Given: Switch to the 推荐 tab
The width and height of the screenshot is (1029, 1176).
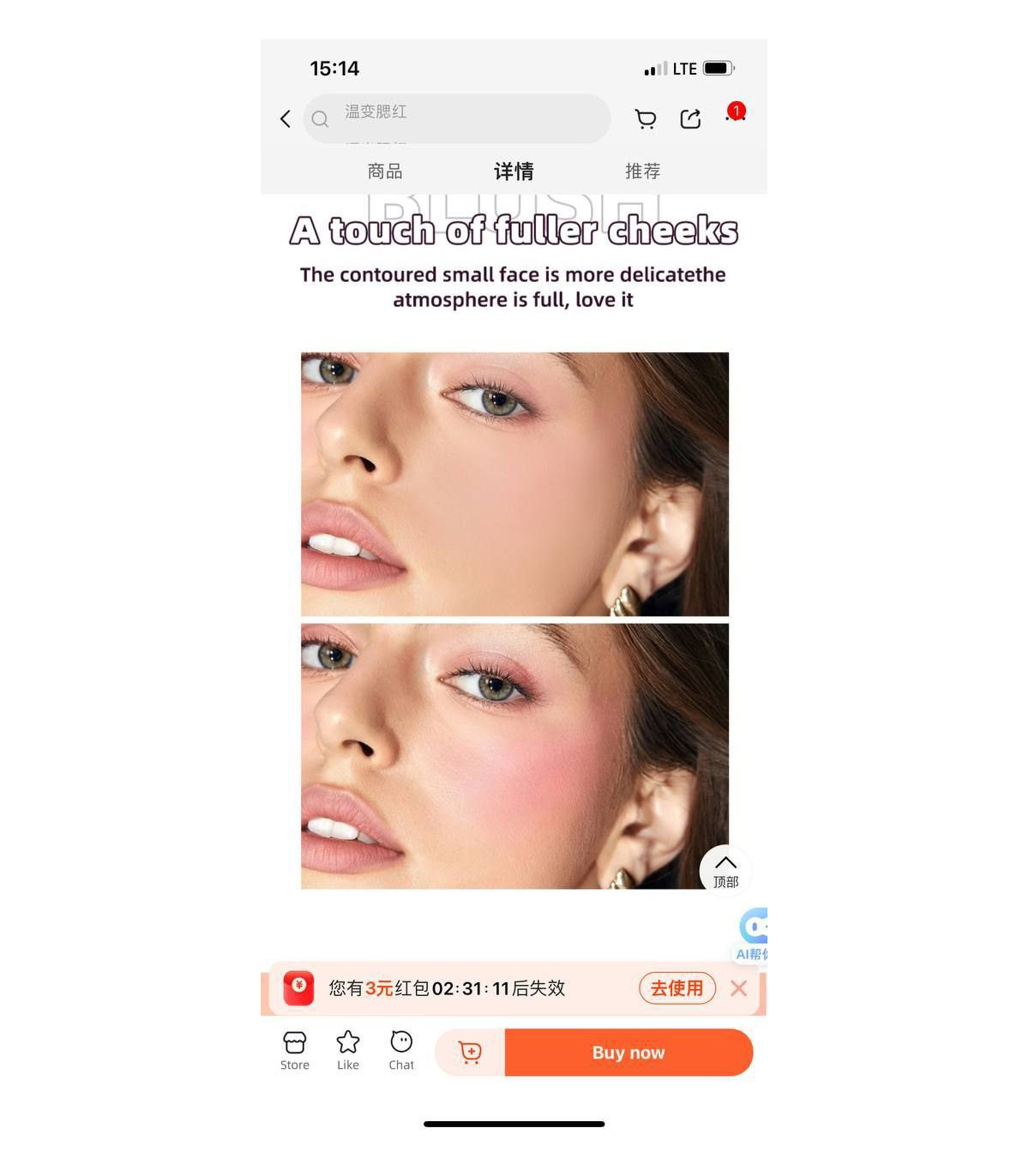Looking at the screenshot, I should [642, 171].
